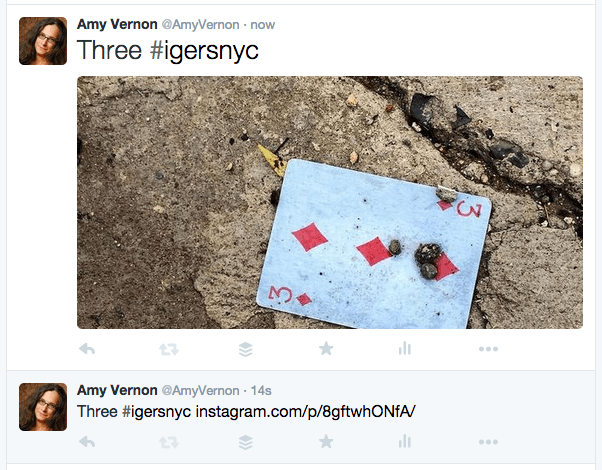This screenshot has width=602, height=470.
Task: Retweet the tweet with the Instagram link
Action: [x=166, y=442]
